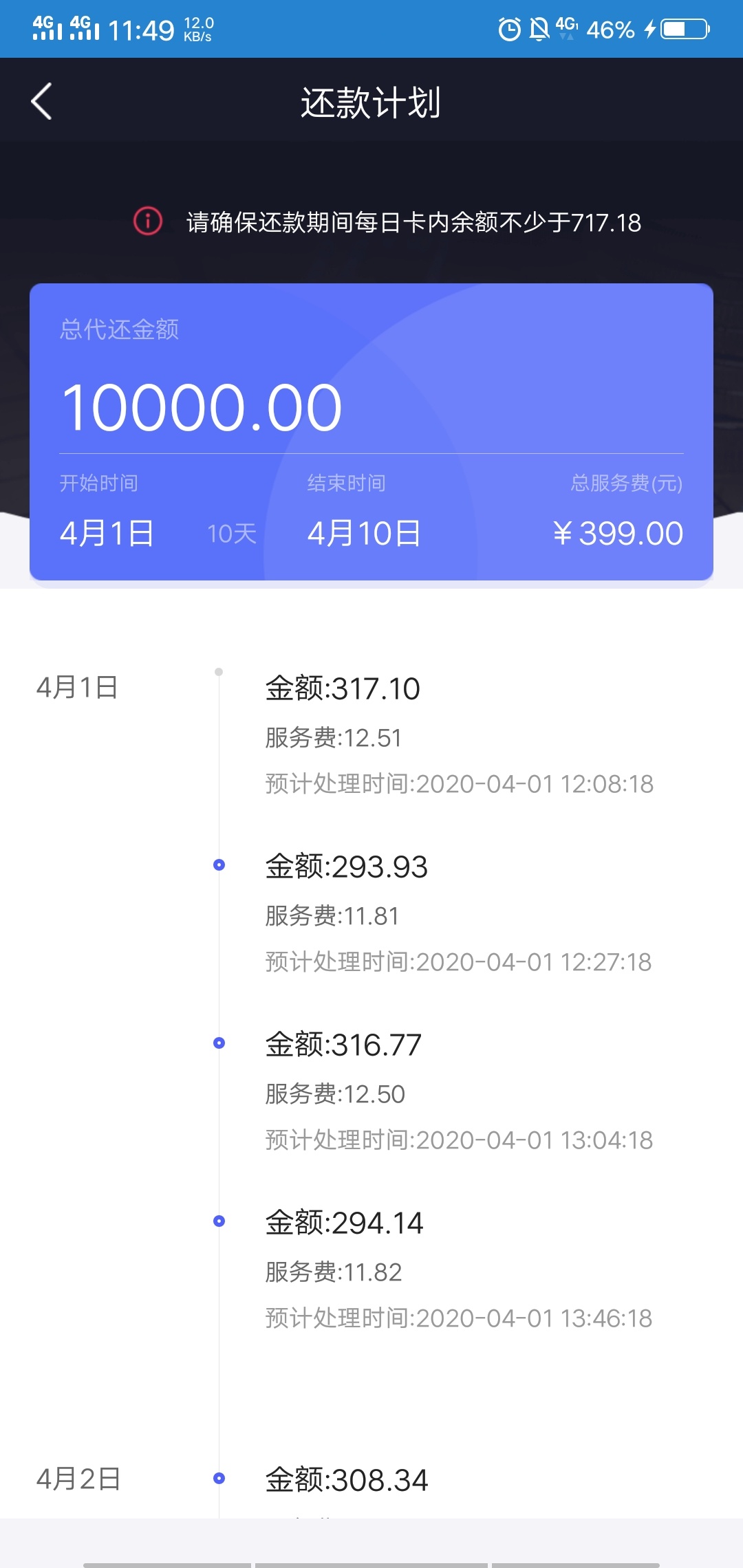Go back from the 还款计划 page
Image resolution: width=743 pixels, height=1568 pixels.
click(41, 101)
